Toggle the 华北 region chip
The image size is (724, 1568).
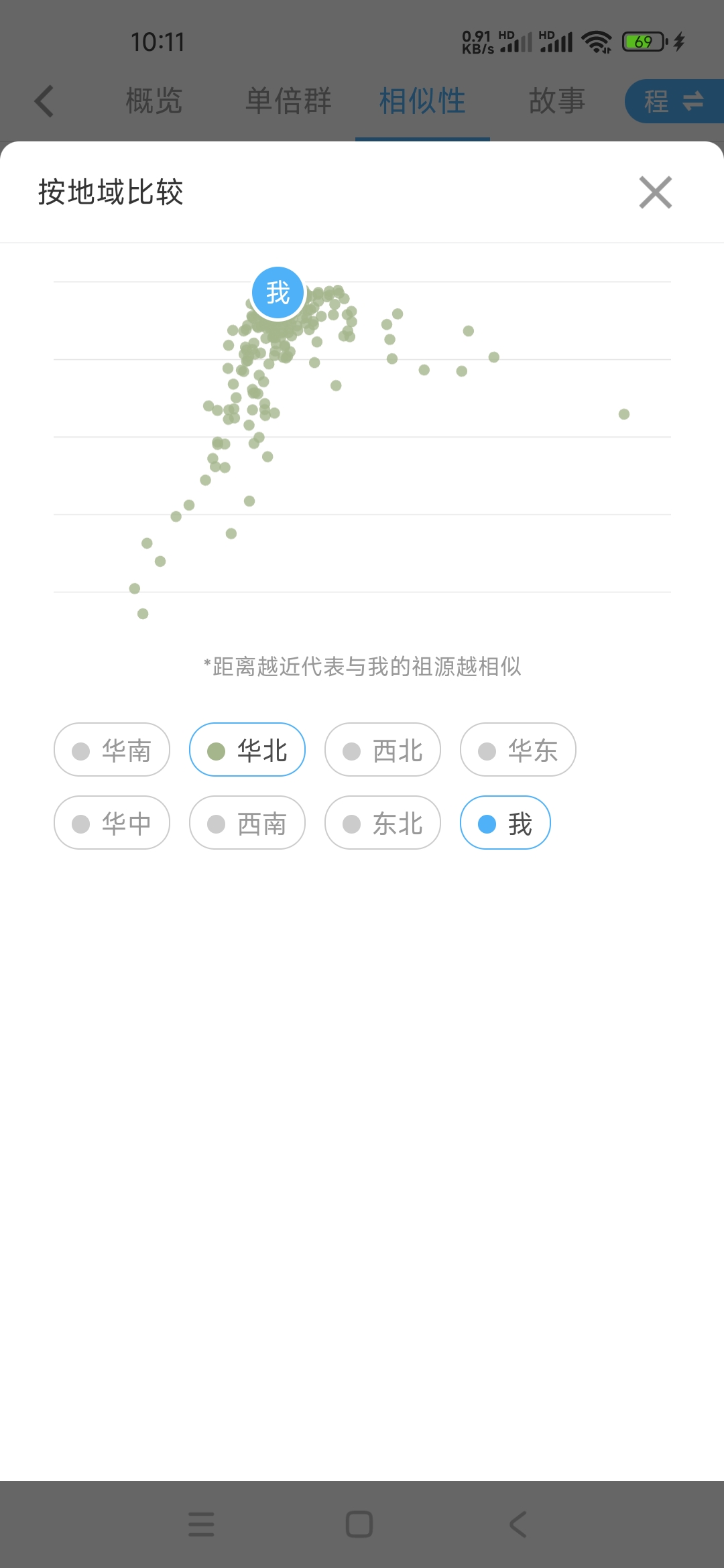click(x=247, y=749)
